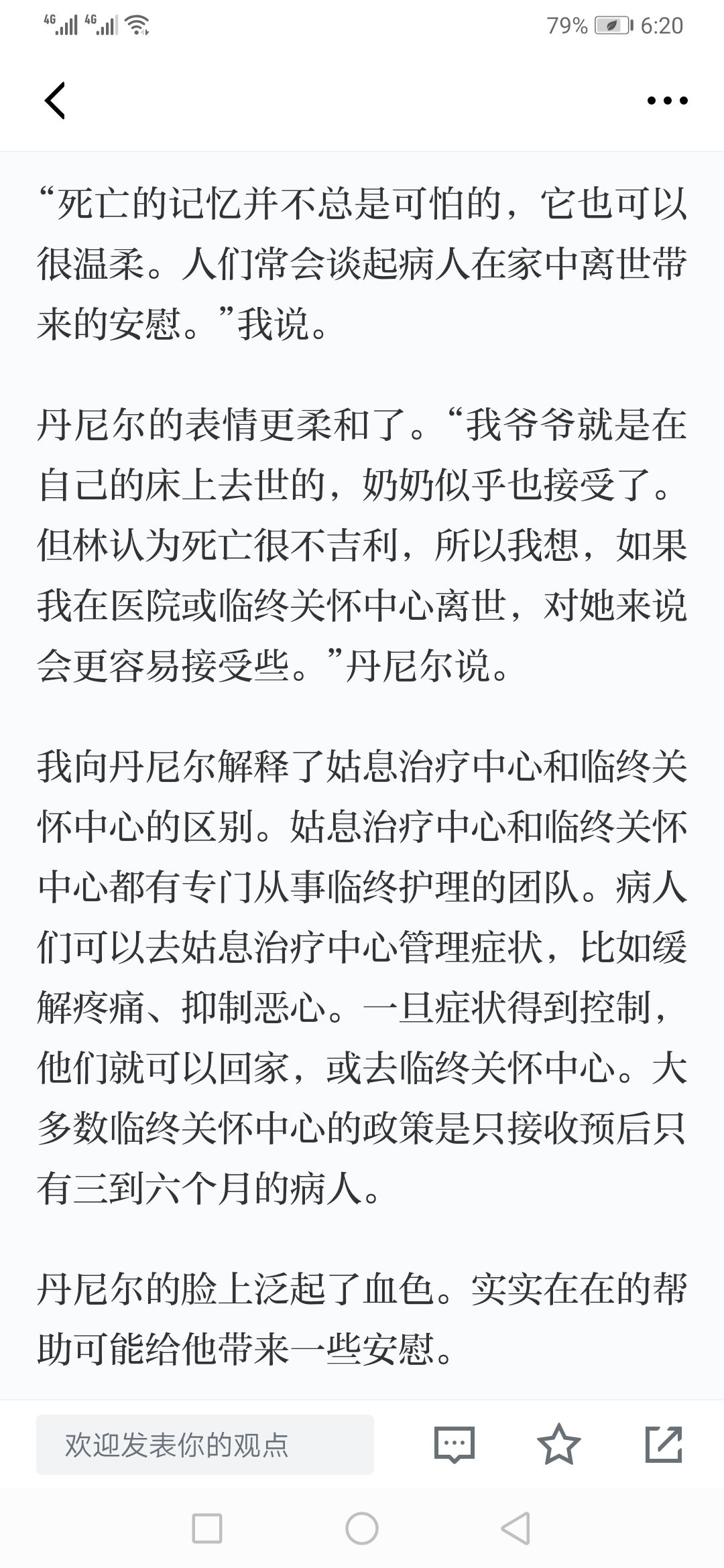Viewport: 724px width, 1568px height.
Task: Tap the system back triangle button
Action: tap(516, 1528)
